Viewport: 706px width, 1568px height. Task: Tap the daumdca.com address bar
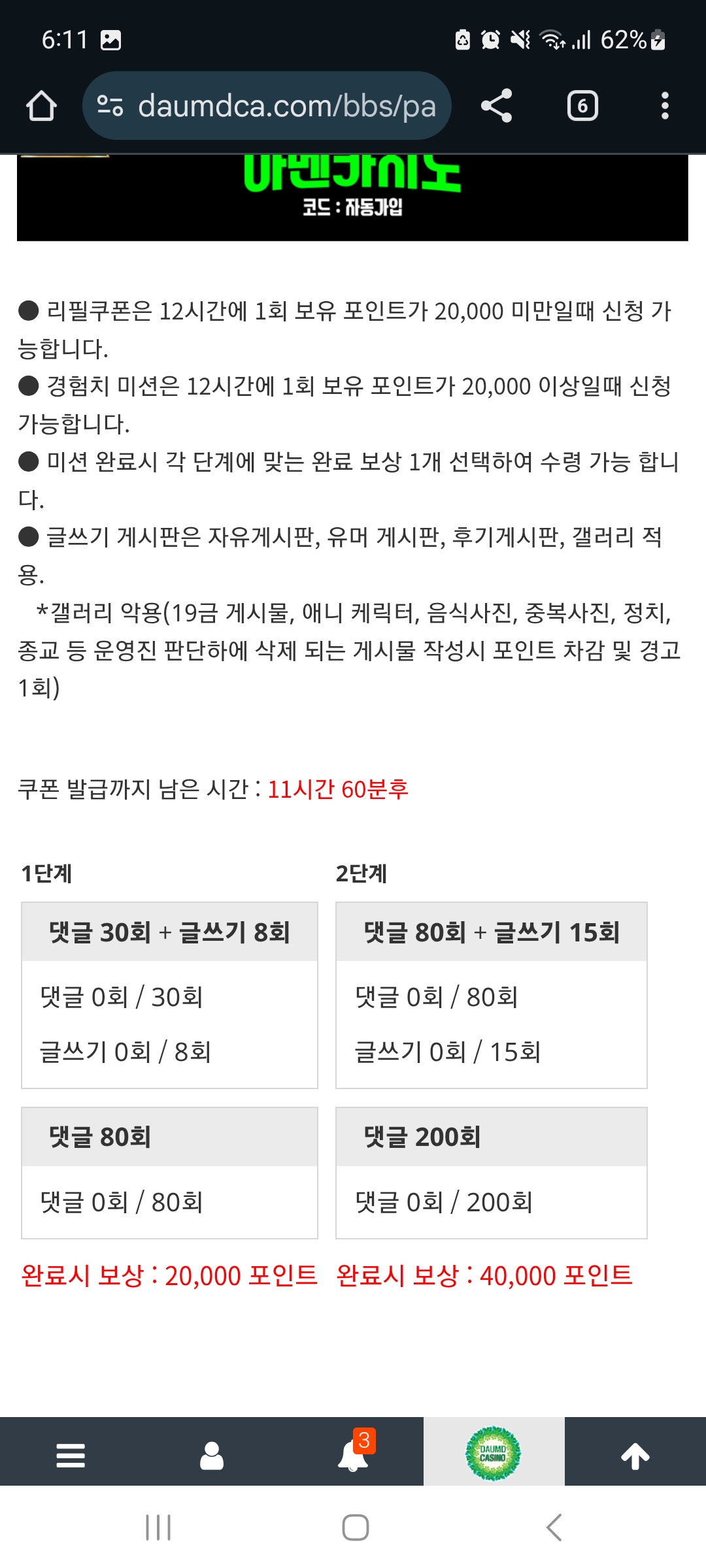click(267, 106)
